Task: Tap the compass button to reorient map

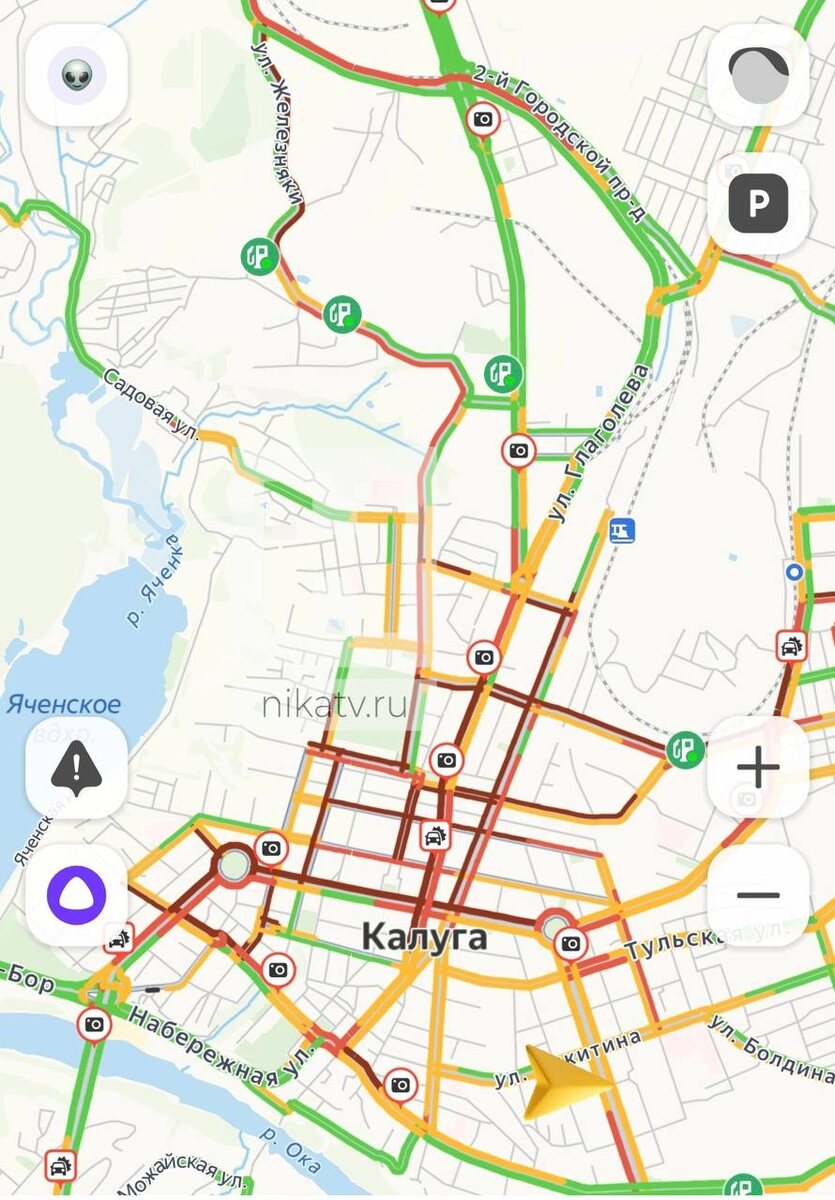Action: [x=758, y=75]
